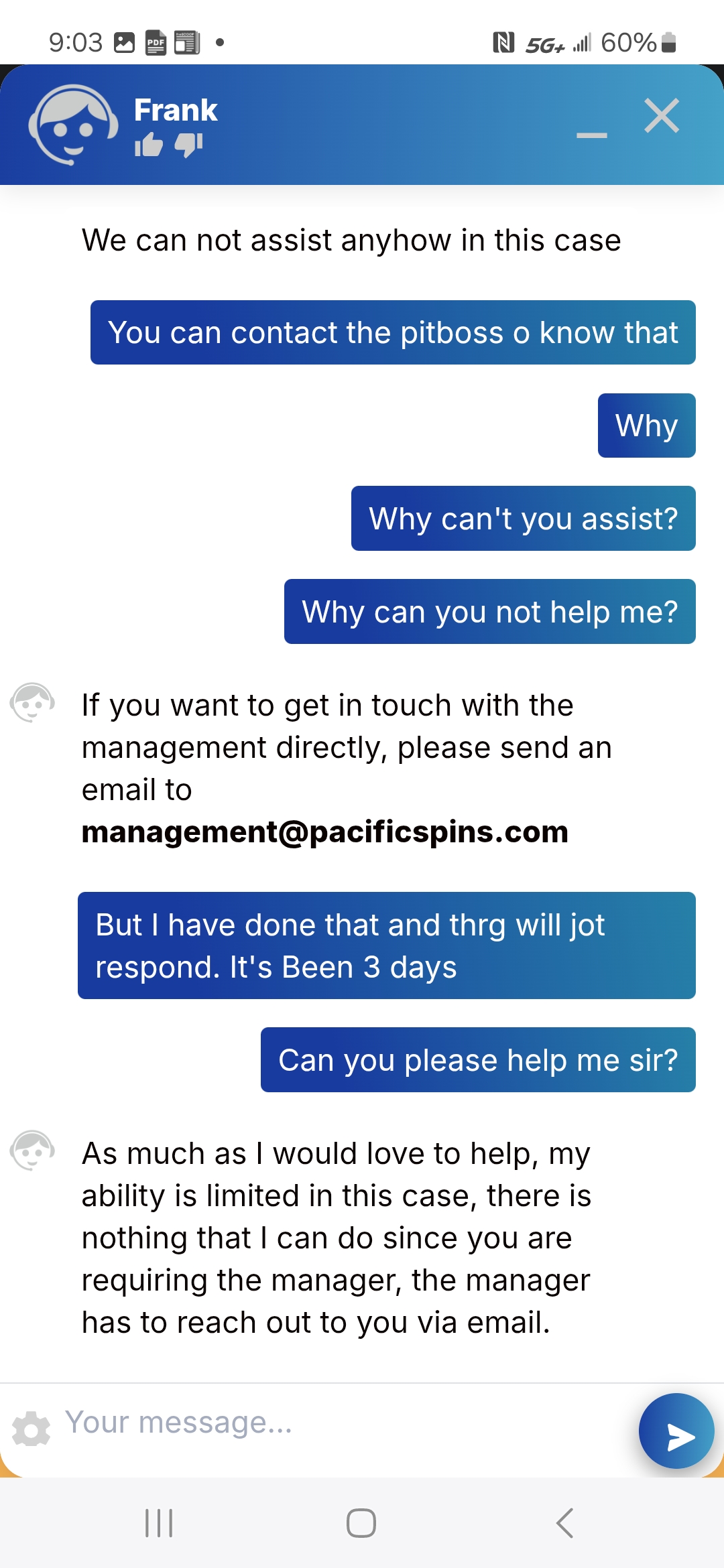
Task: Tap the Your message text field
Action: pos(342,1422)
